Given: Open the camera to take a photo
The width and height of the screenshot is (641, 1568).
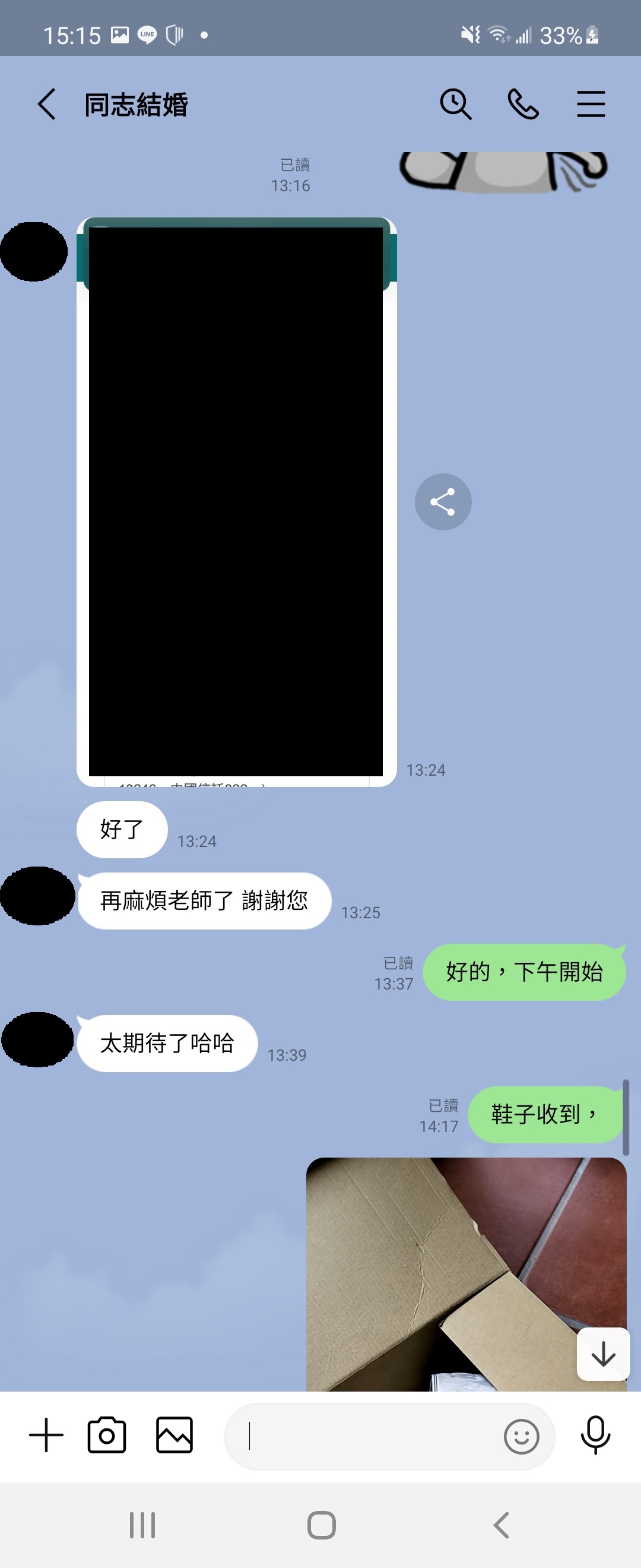Looking at the screenshot, I should click(x=107, y=1435).
